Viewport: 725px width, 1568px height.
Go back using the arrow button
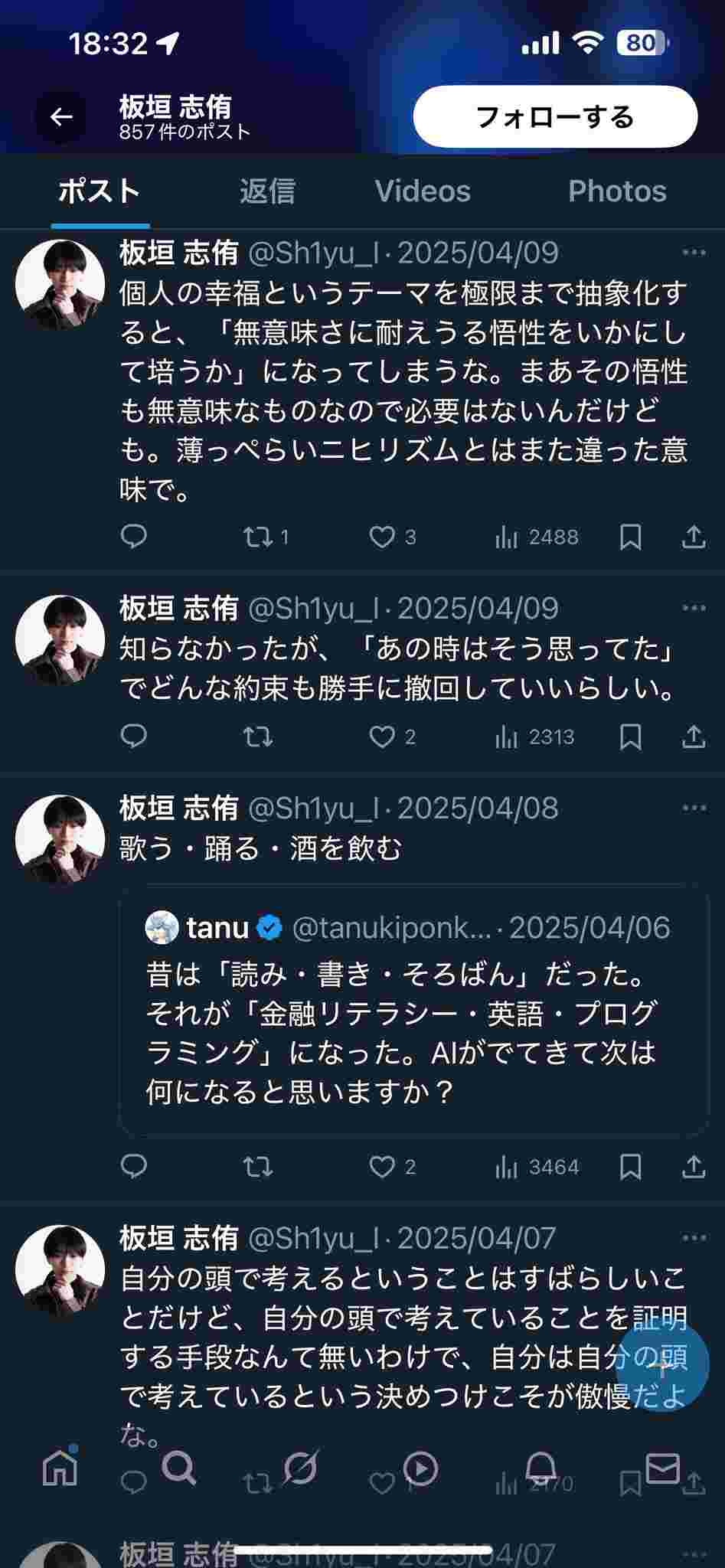pos(61,117)
